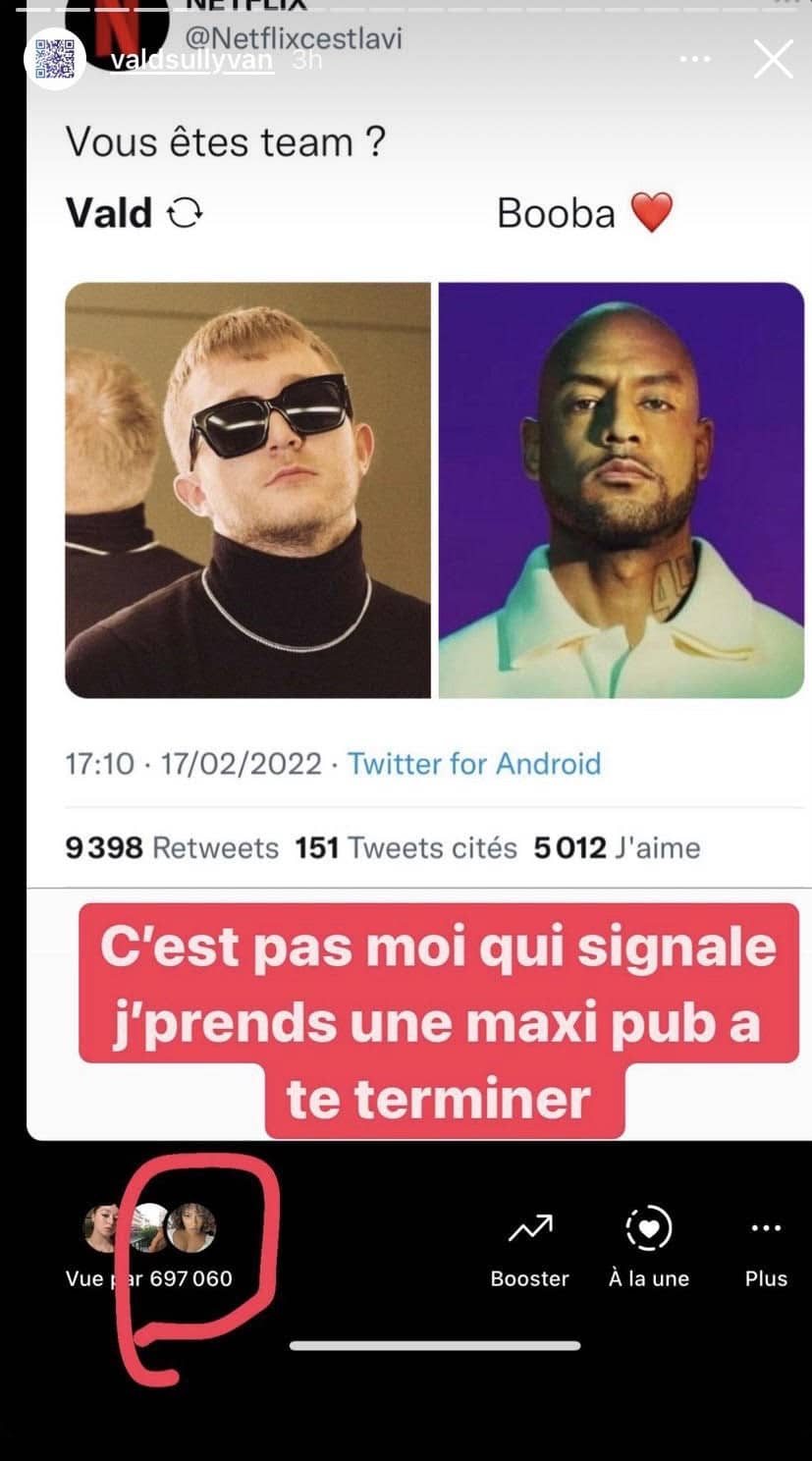View the list of story viewers
Image resolution: width=812 pixels, height=1461 pixels.
(149, 1247)
